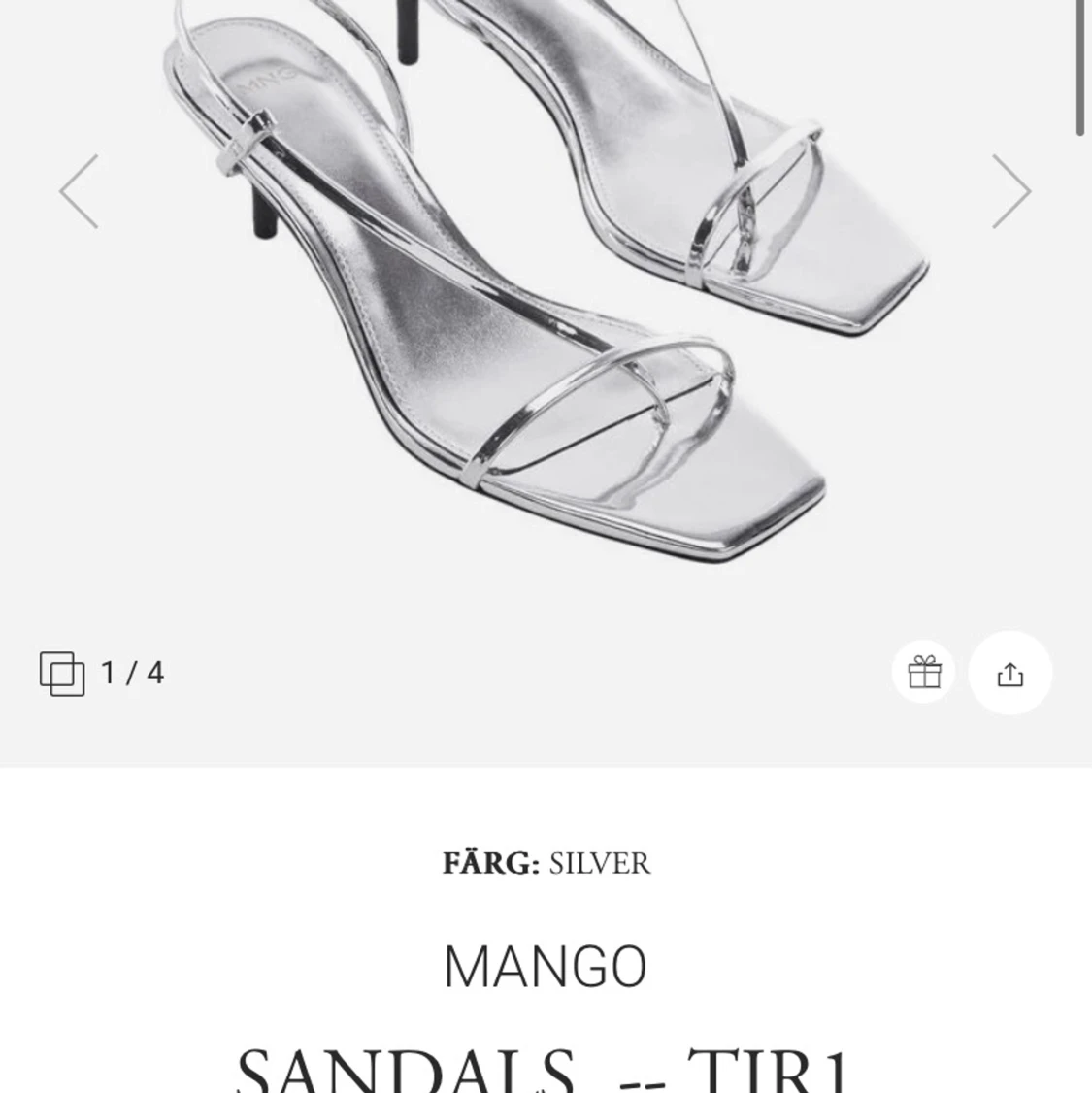
Task: Share the sandals listing via export icon
Action: [x=1009, y=672]
